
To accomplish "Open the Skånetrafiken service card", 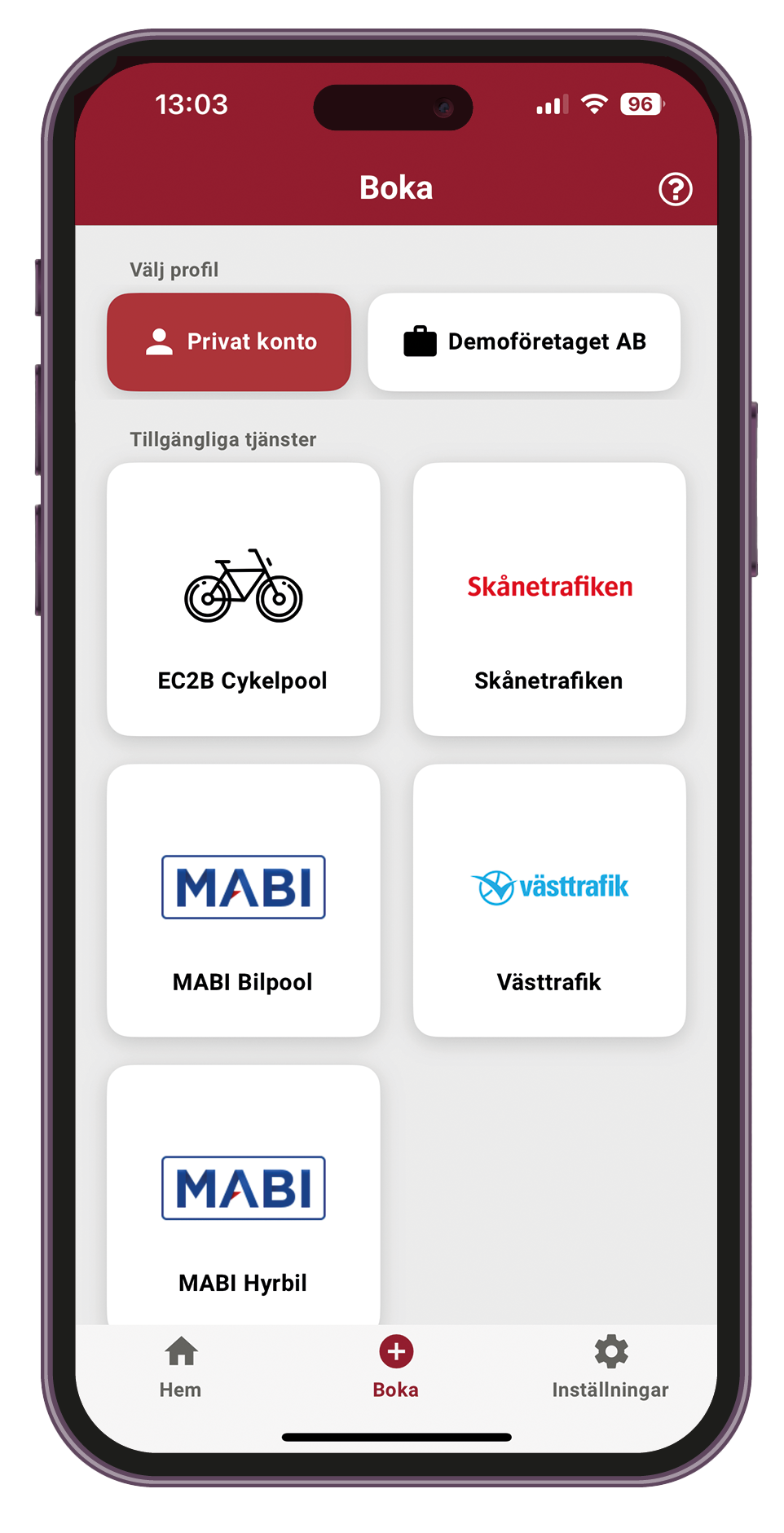I will pos(549,599).
